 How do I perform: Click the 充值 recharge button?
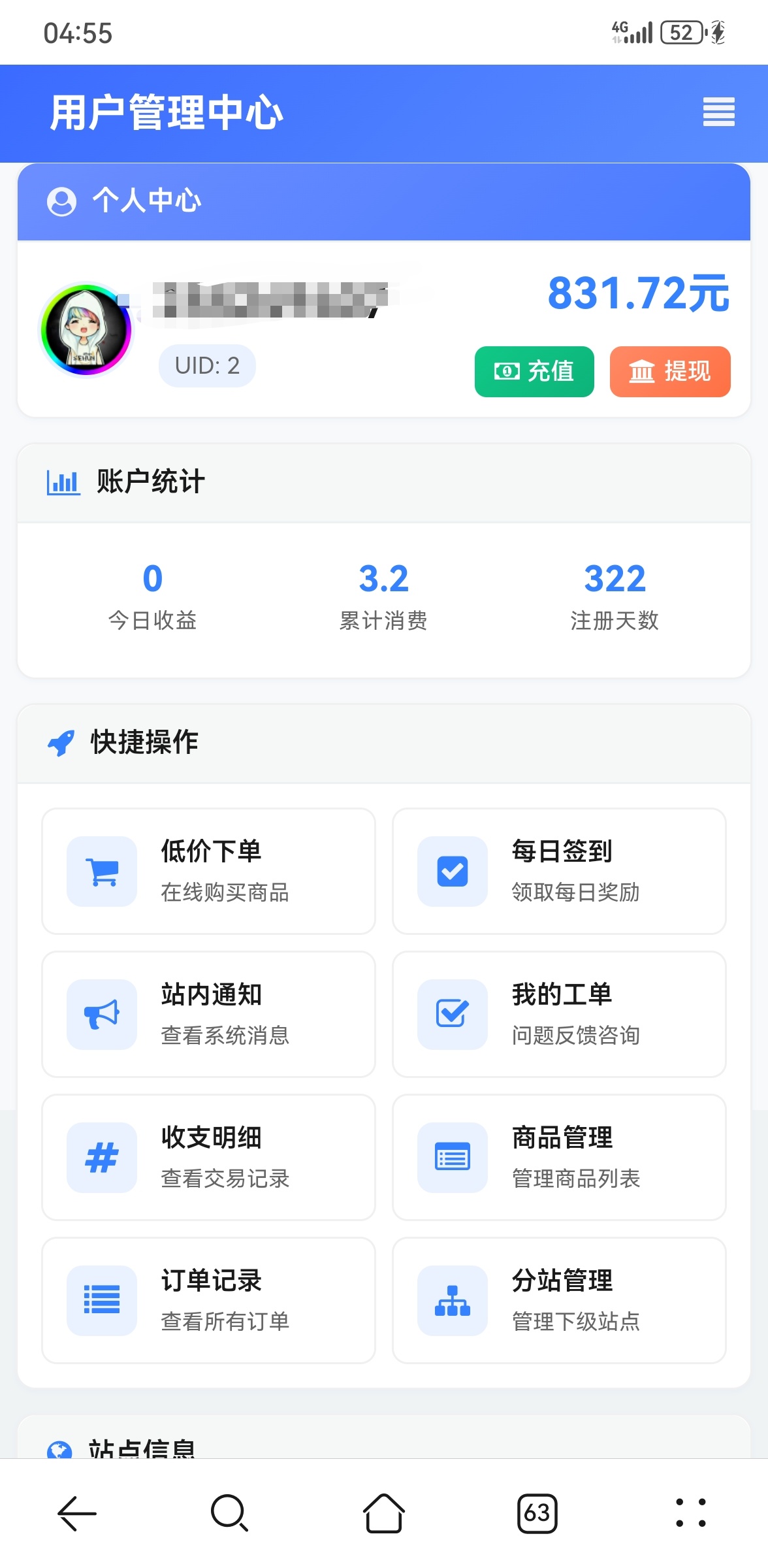pyautogui.click(x=534, y=372)
